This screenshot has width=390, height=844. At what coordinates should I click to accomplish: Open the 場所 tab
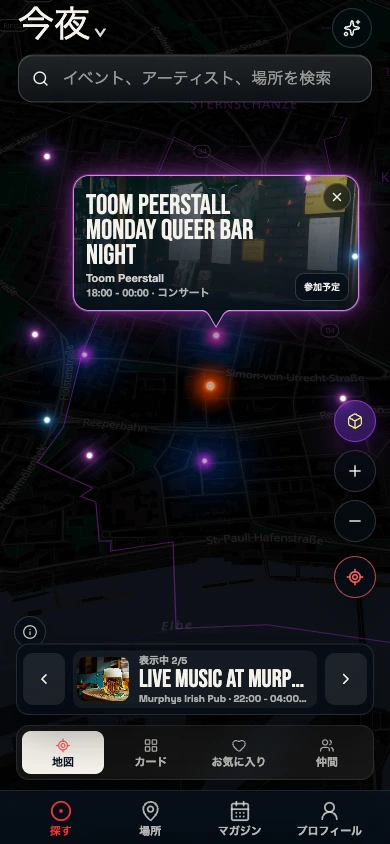150,819
